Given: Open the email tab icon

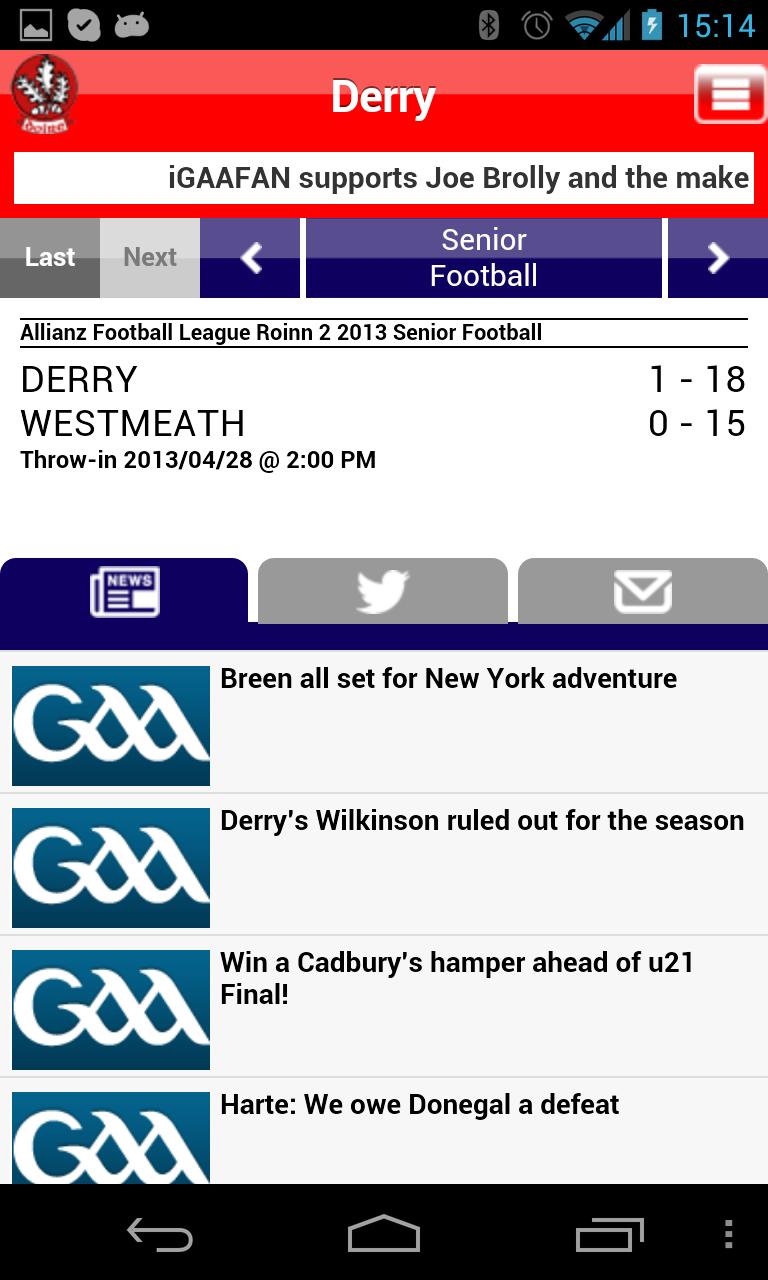Looking at the screenshot, I should point(641,590).
